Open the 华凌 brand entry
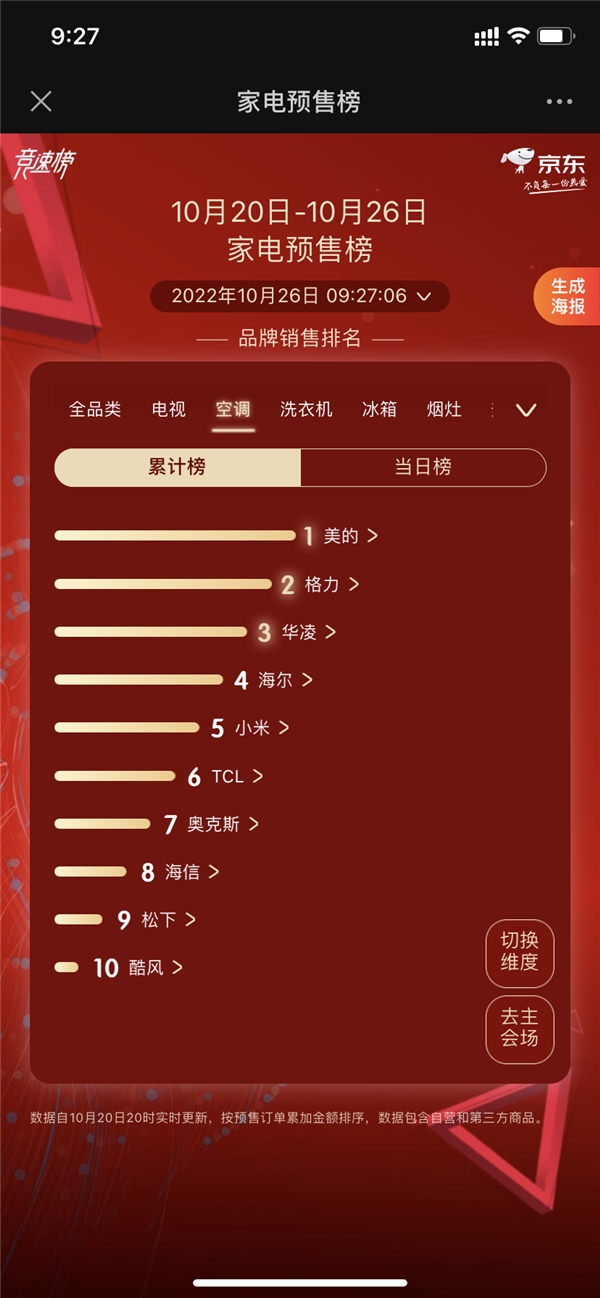This screenshot has height=1298, width=600. 308,632
